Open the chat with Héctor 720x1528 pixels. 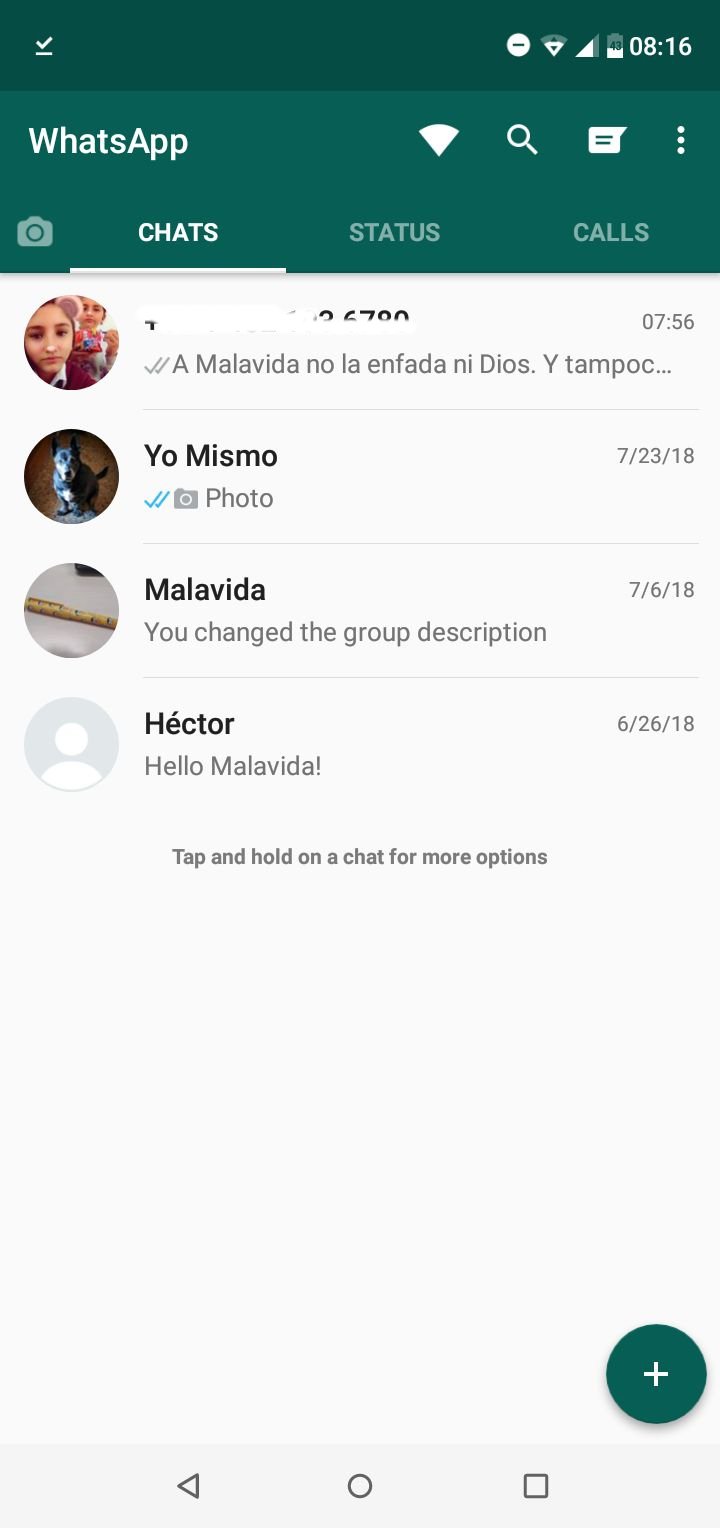[360, 745]
